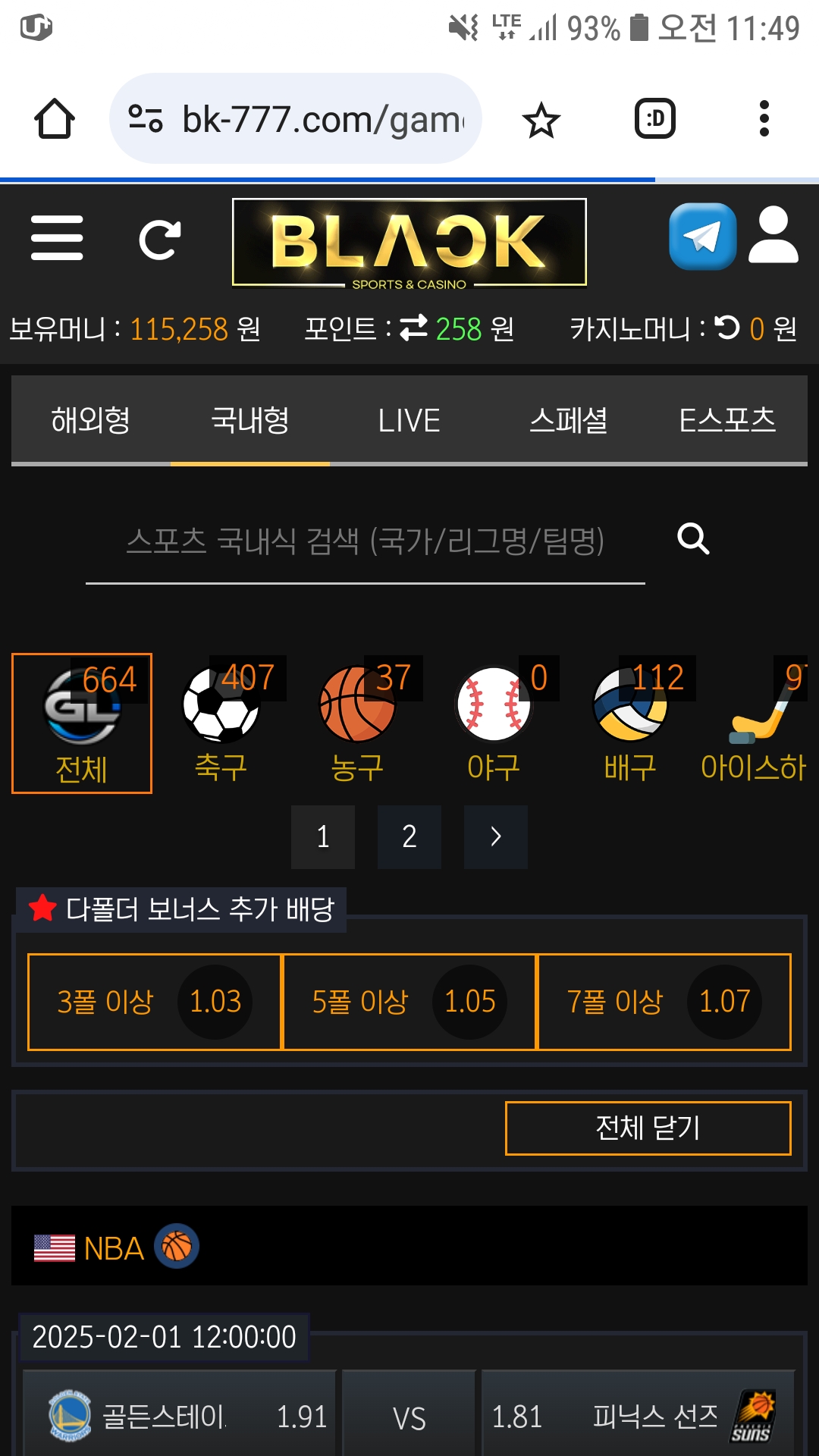Viewport: 819px width, 1456px height.
Task: Open the E스포츠 tab
Action: pos(726,420)
